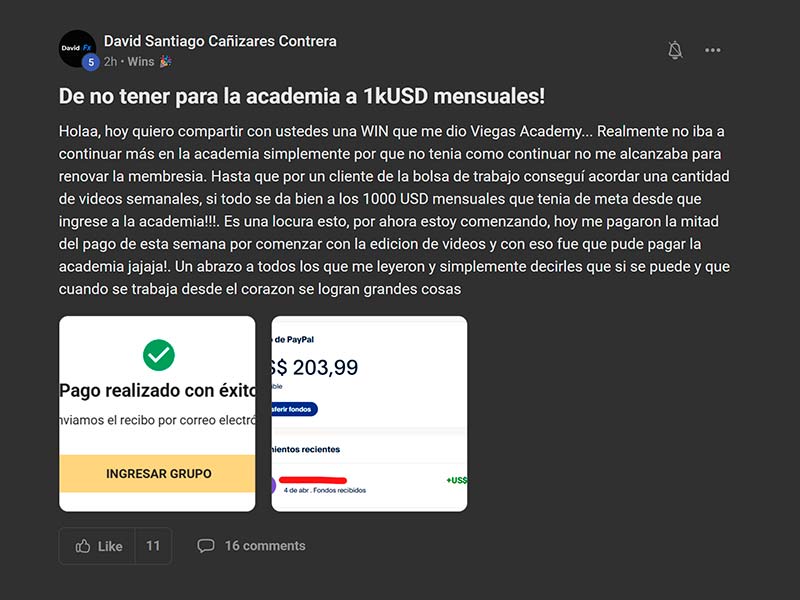Open David Santiago's profile avatar

point(77,48)
